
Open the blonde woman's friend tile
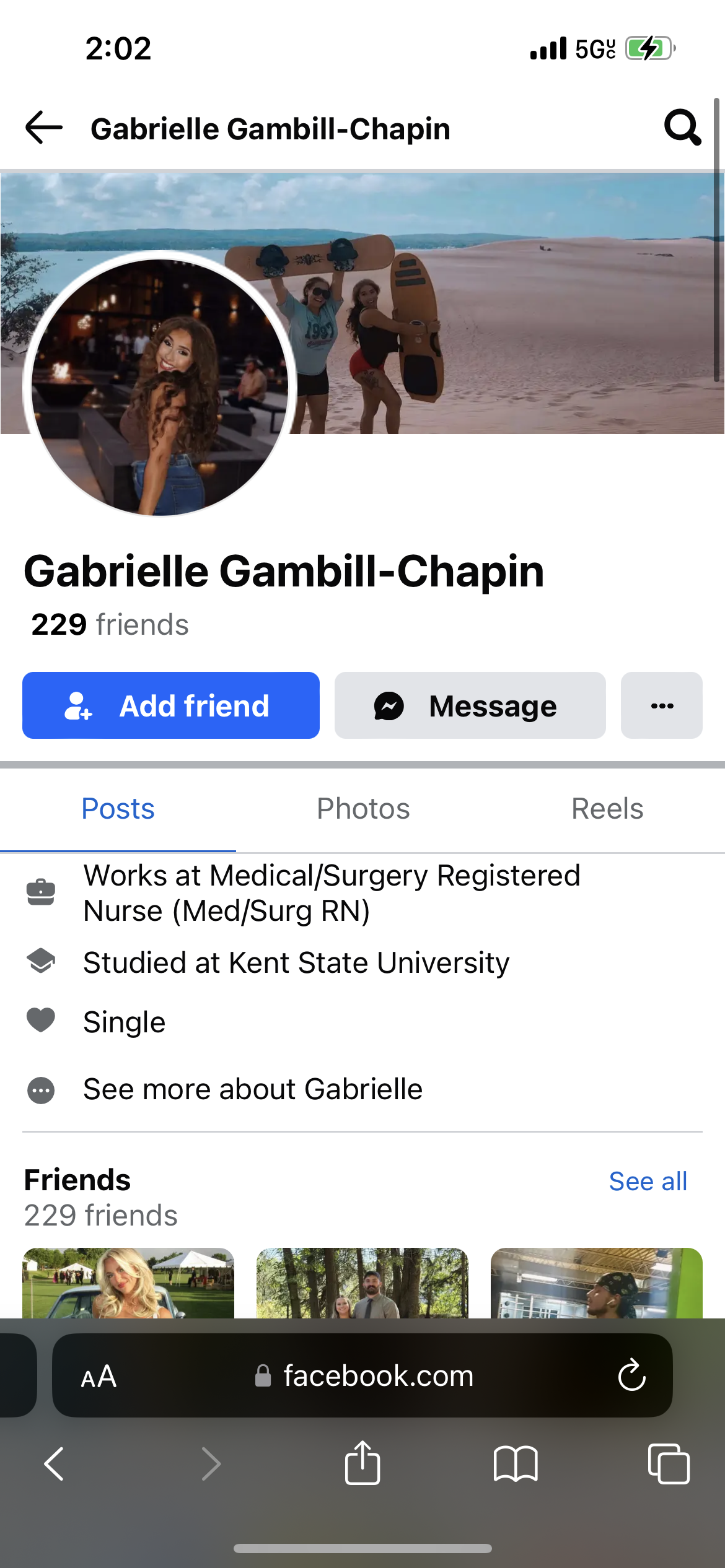[x=128, y=1282]
